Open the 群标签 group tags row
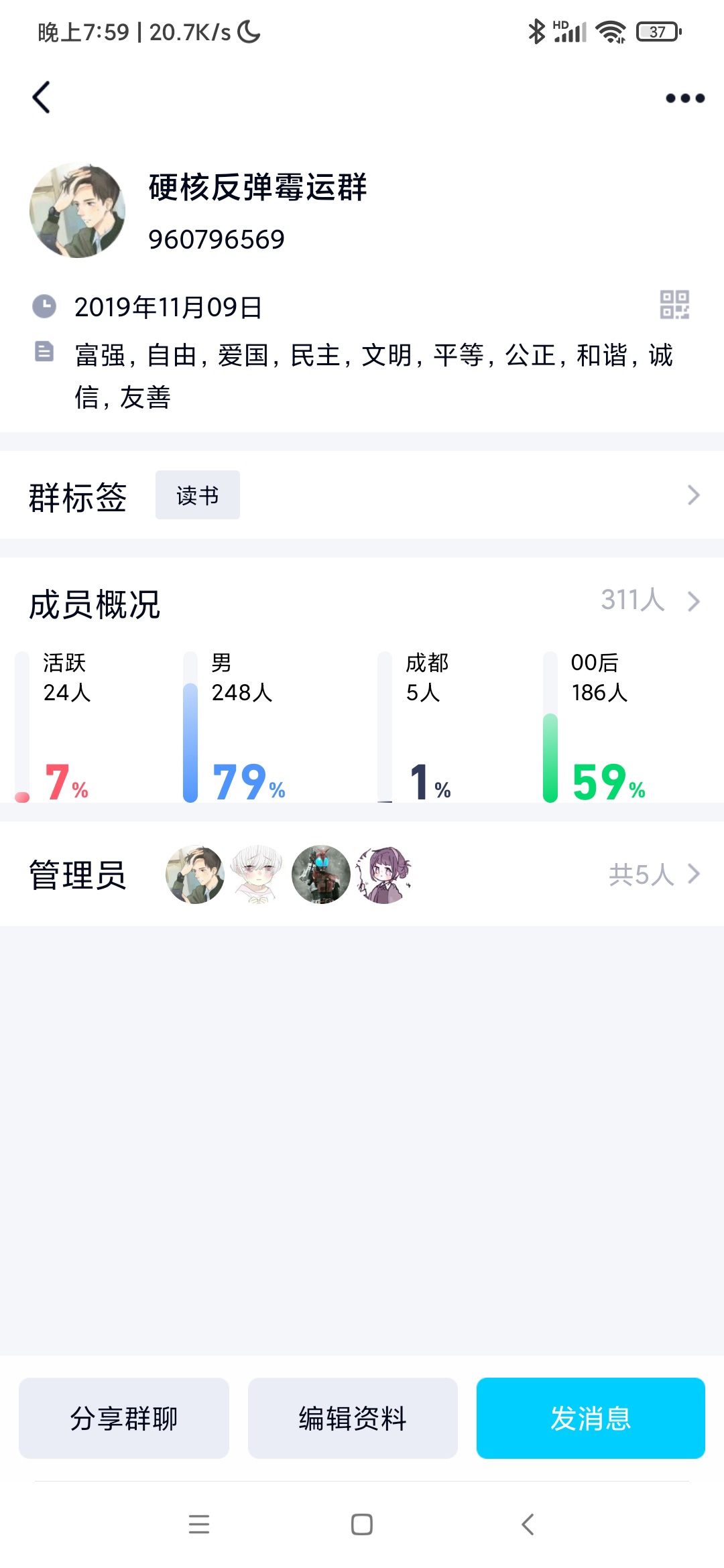Image resolution: width=724 pixels, height=1568 pixels. coord(362,495)
